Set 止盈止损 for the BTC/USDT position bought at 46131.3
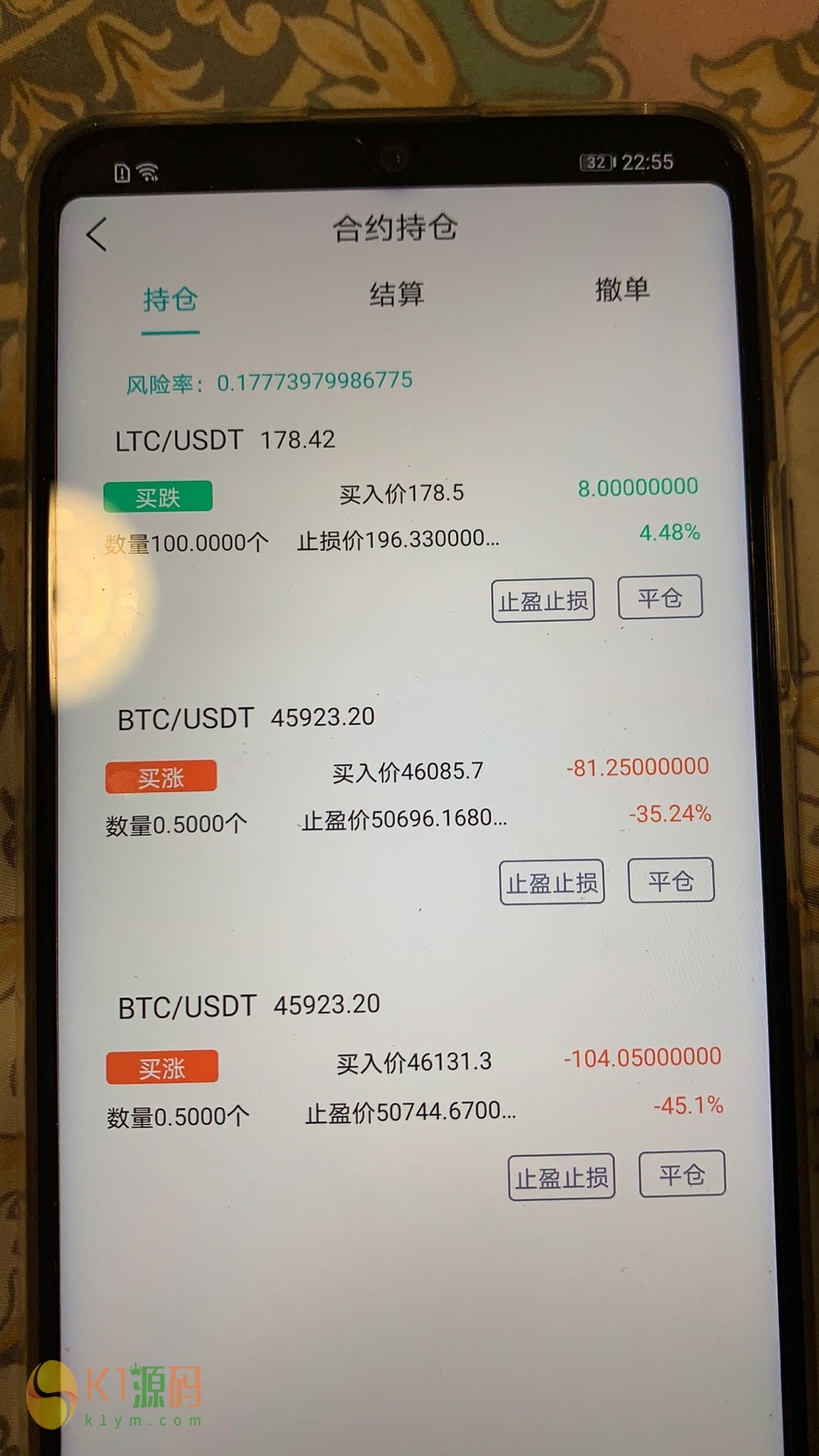This screenshot has height=1456, width=819. click(561, 1178)
